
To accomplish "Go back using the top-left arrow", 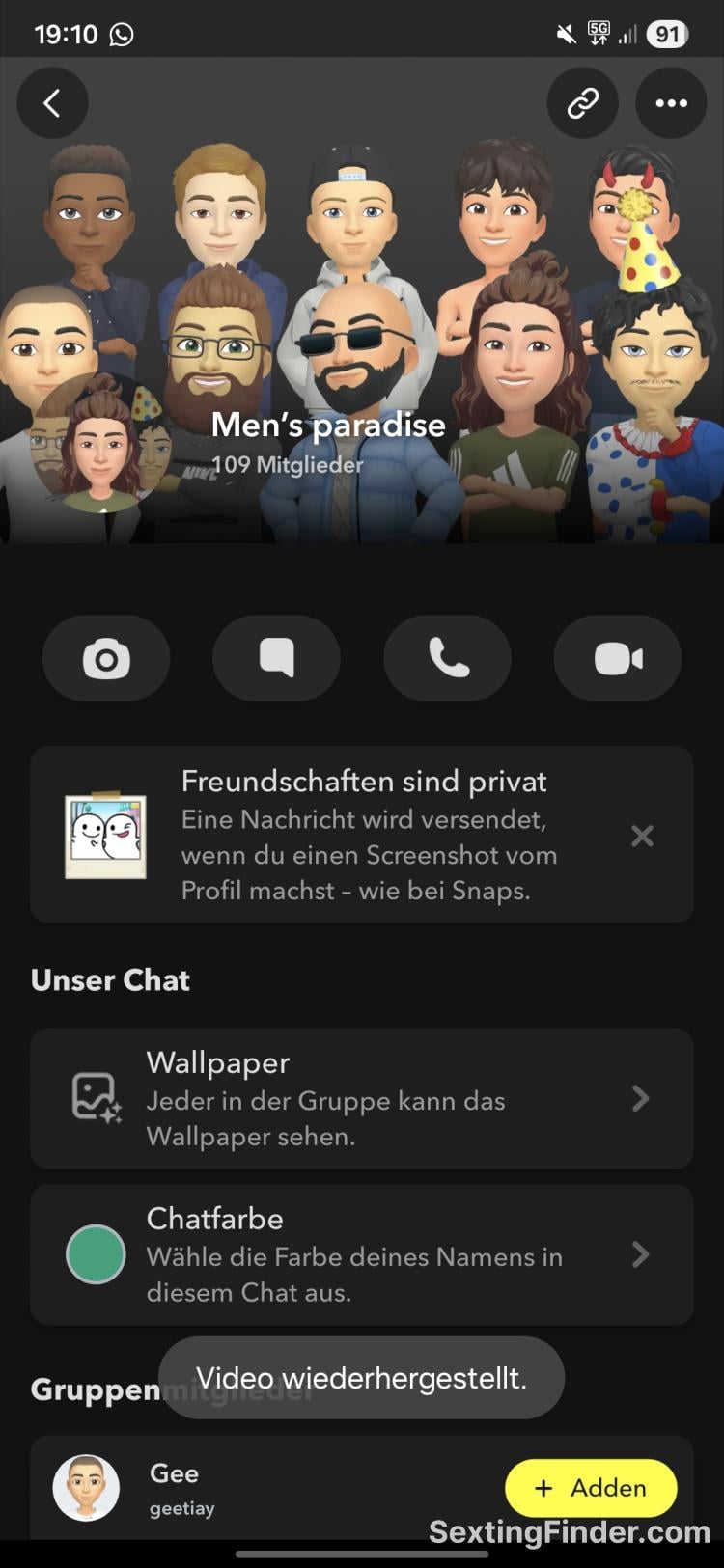I will pyautogui.click(x=52, y=103).
